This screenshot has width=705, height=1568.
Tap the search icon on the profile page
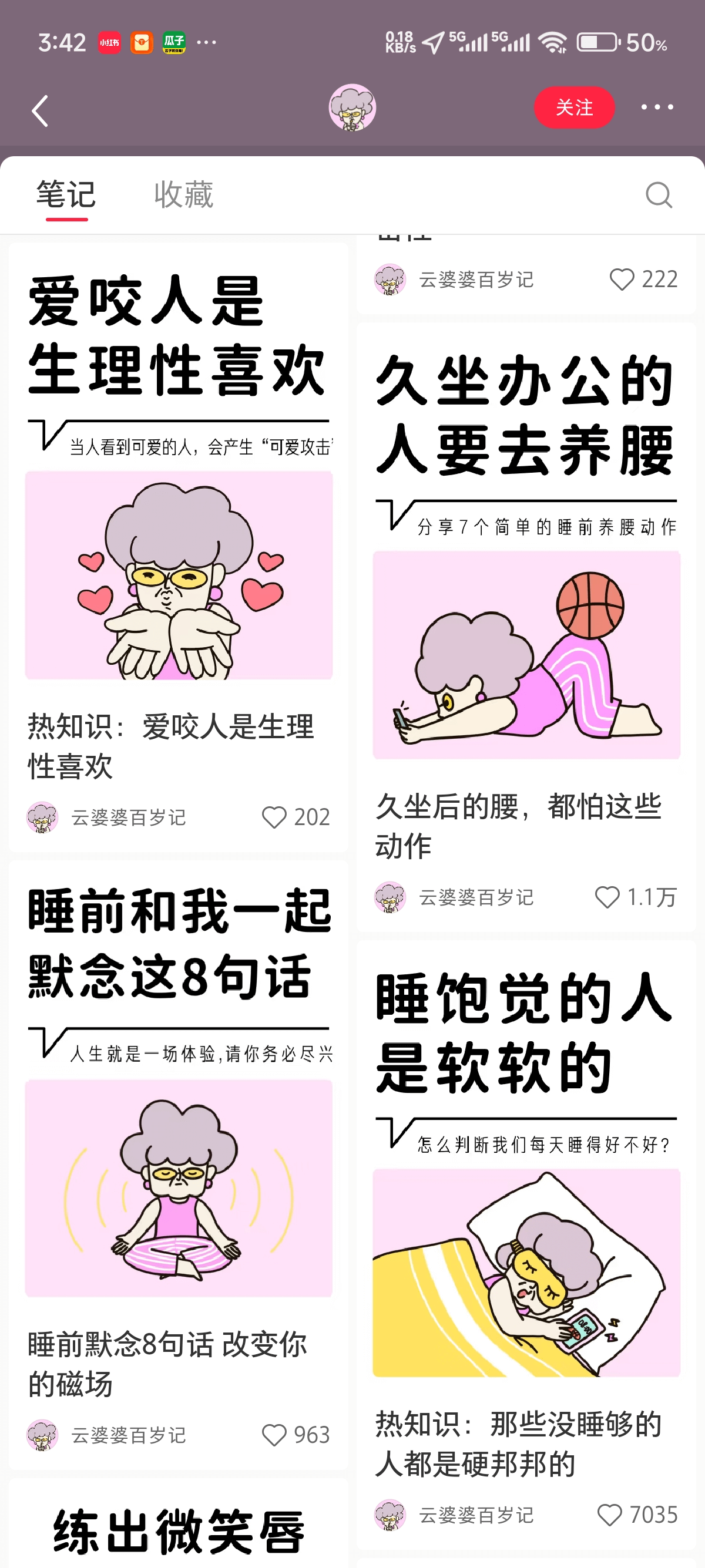click(660, 196)
